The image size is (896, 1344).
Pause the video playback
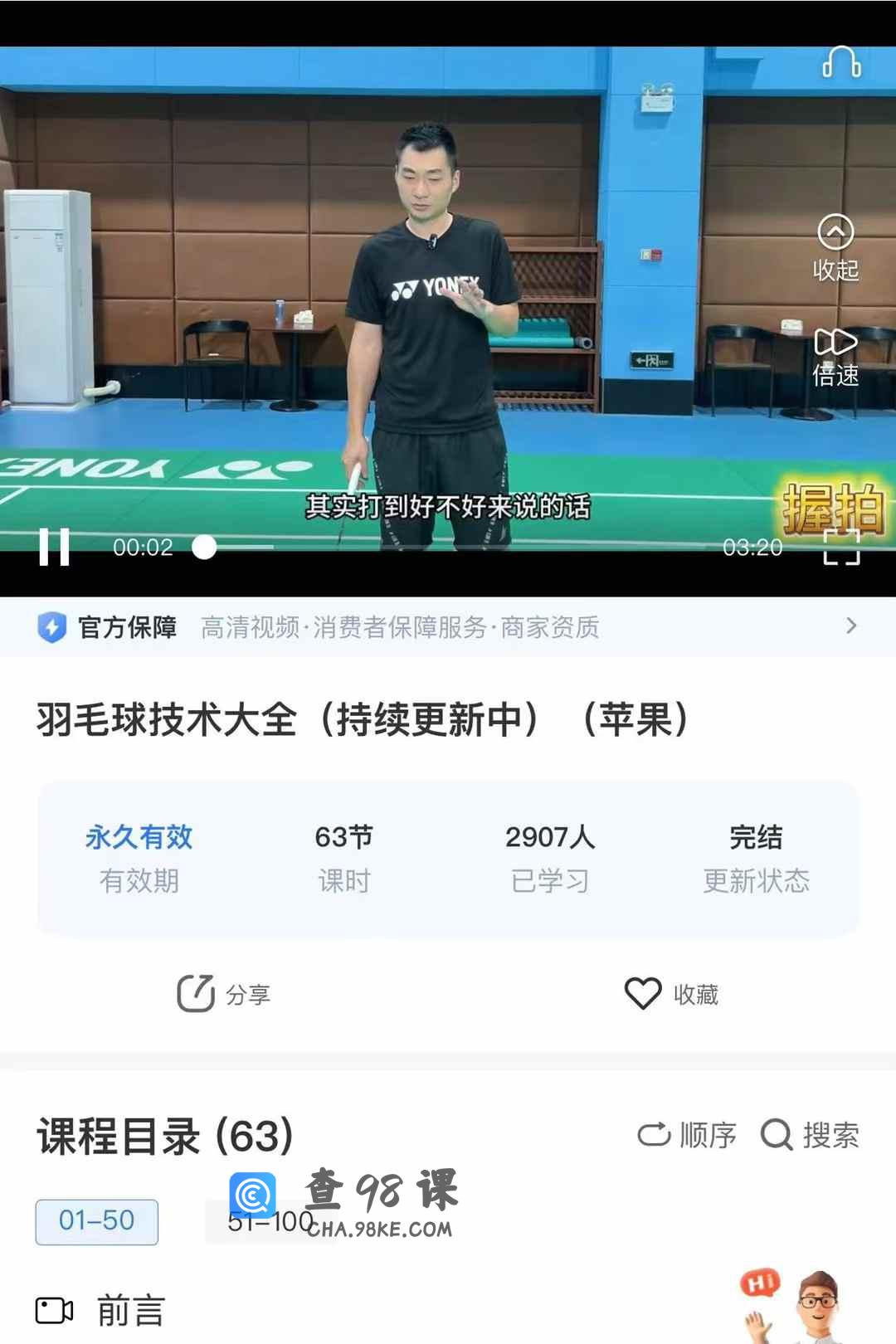[x=55, y=548]
